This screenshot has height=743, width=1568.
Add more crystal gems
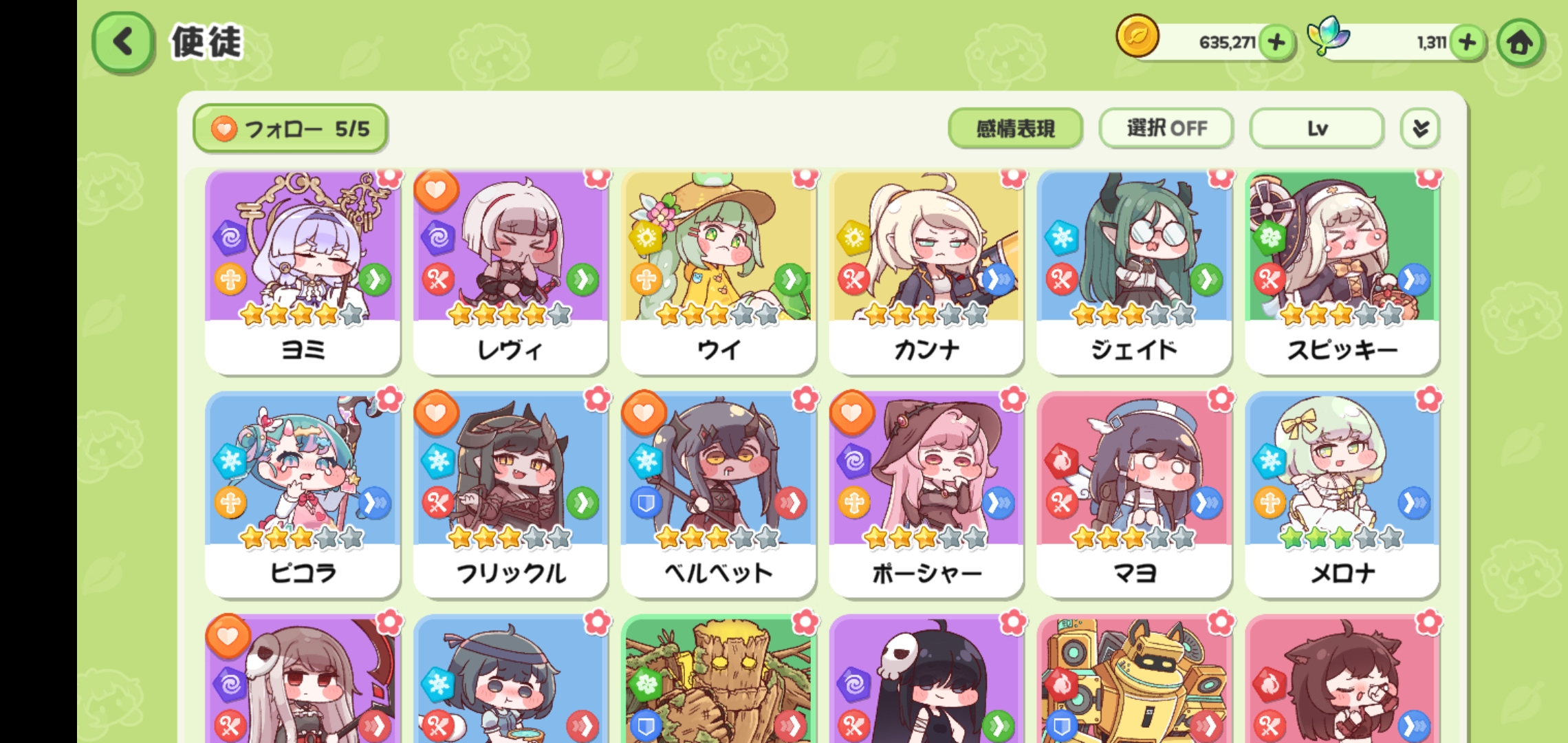1467,43
